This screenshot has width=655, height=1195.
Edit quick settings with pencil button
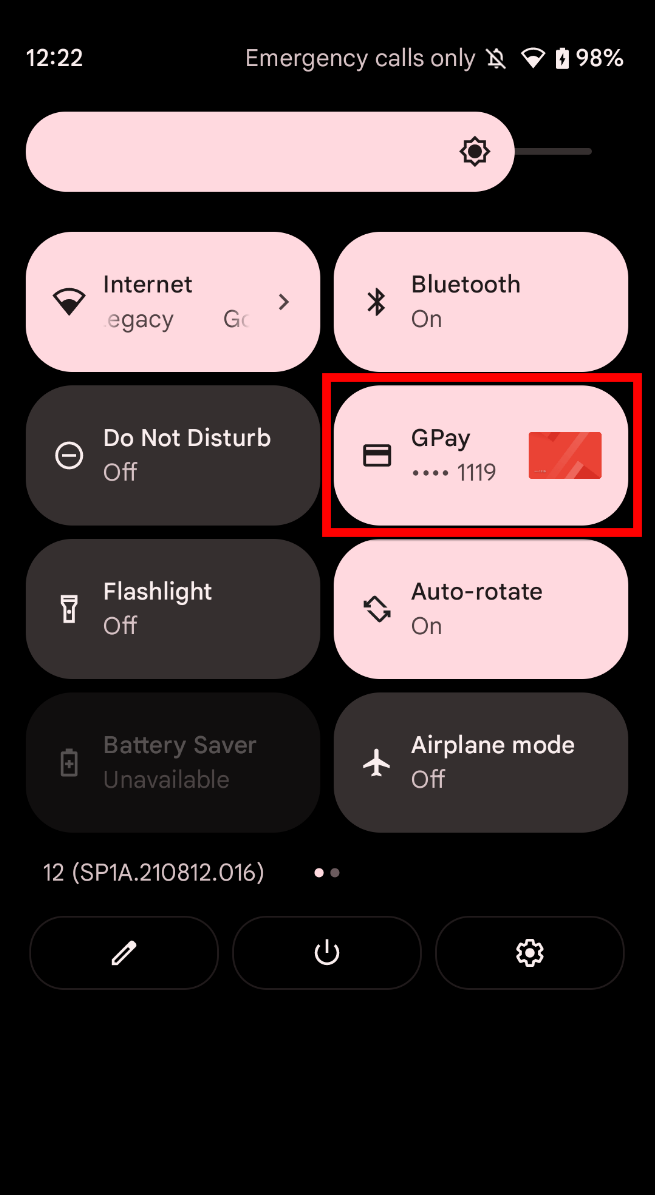[124, 953]
